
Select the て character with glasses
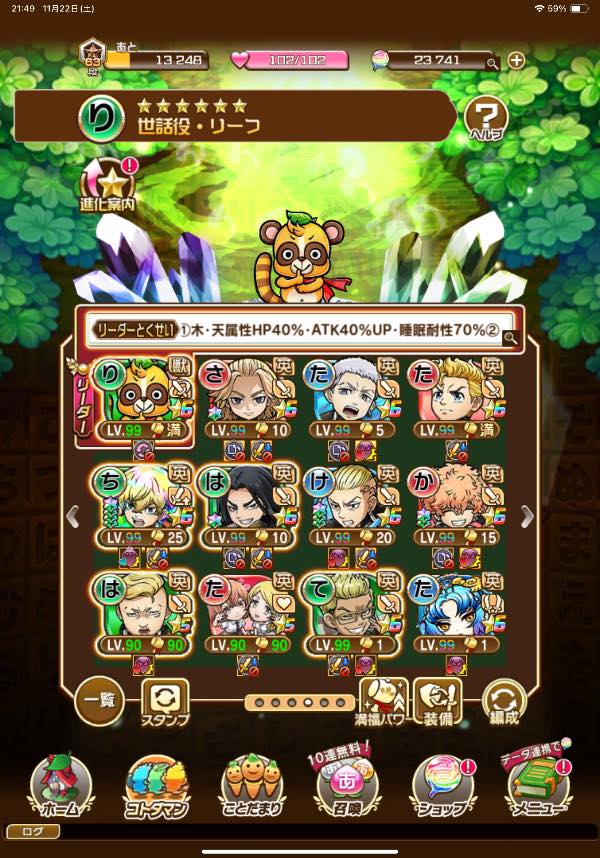pyautogui.click(x=352, y=613)
